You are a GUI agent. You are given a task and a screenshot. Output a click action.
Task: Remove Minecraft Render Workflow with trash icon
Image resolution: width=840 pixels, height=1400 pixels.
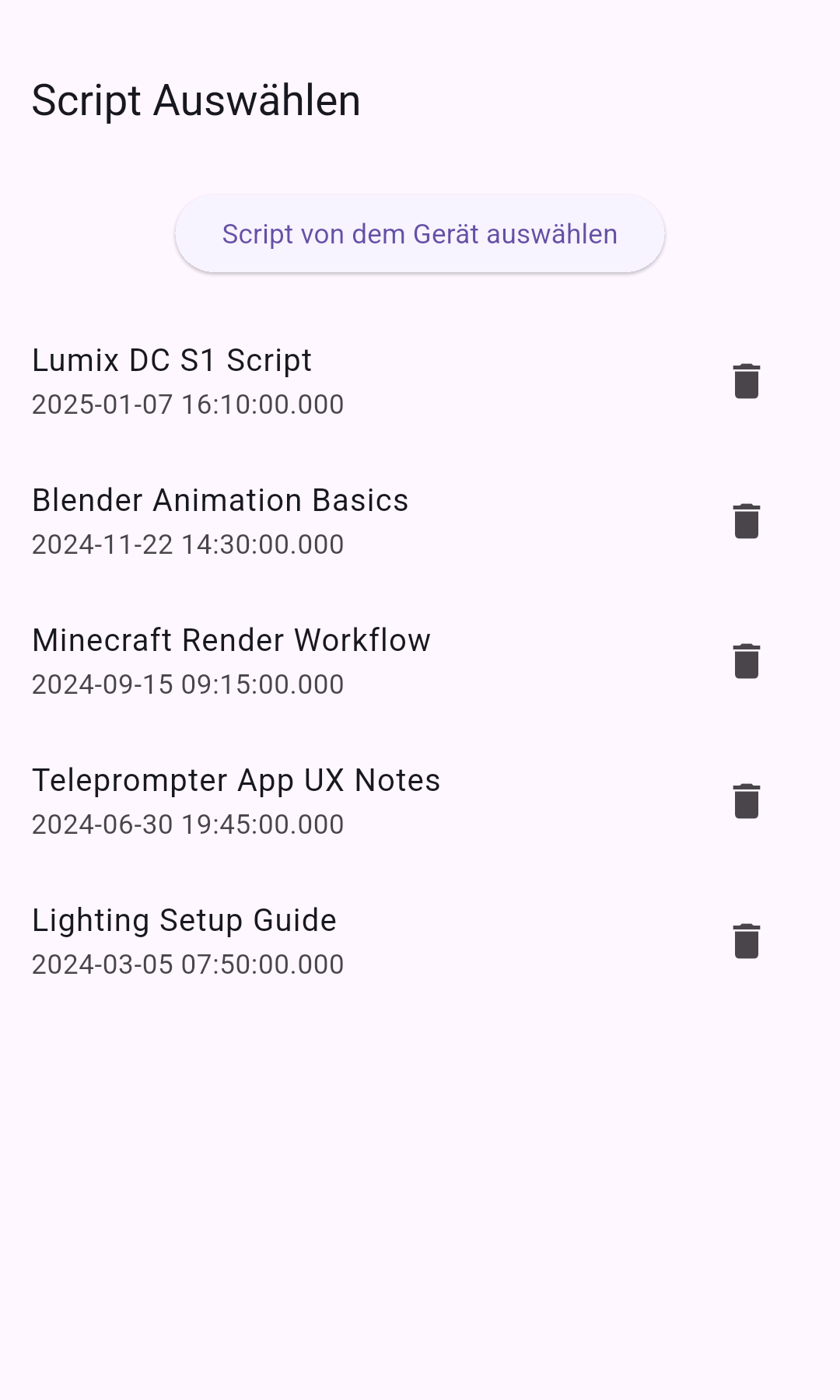(747, 661)
